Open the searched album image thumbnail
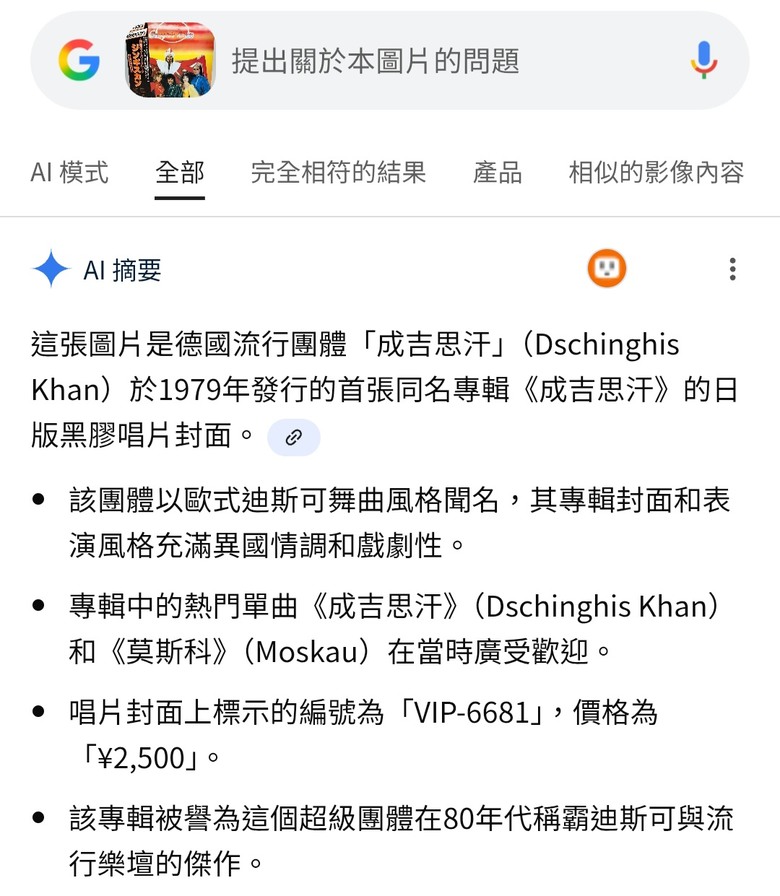The height and width of the screenshot is (896, 780). point(170,61)
